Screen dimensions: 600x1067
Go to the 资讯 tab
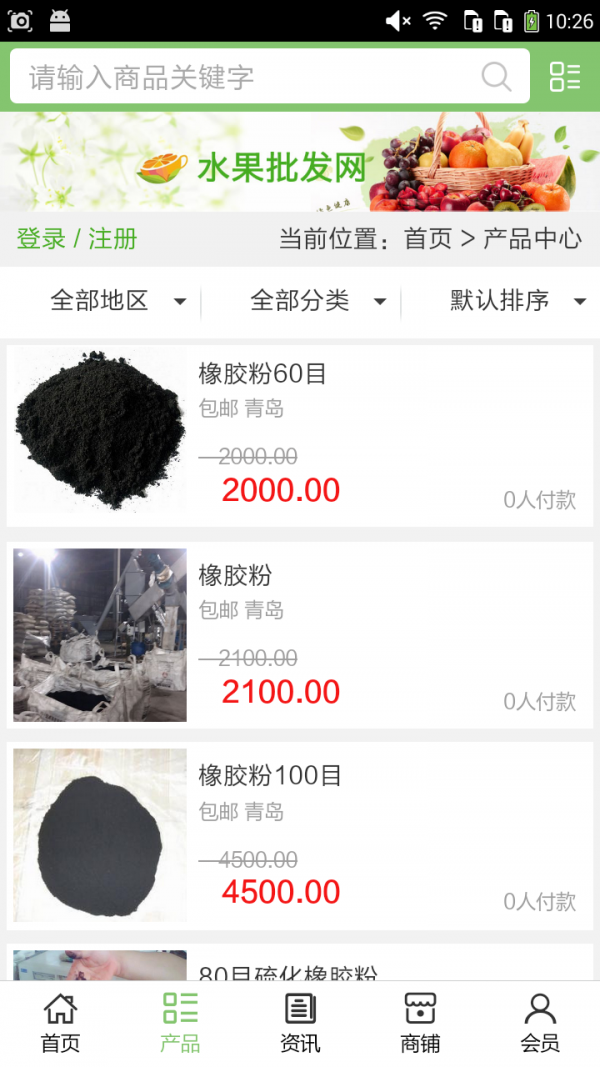click(300, 1023)
